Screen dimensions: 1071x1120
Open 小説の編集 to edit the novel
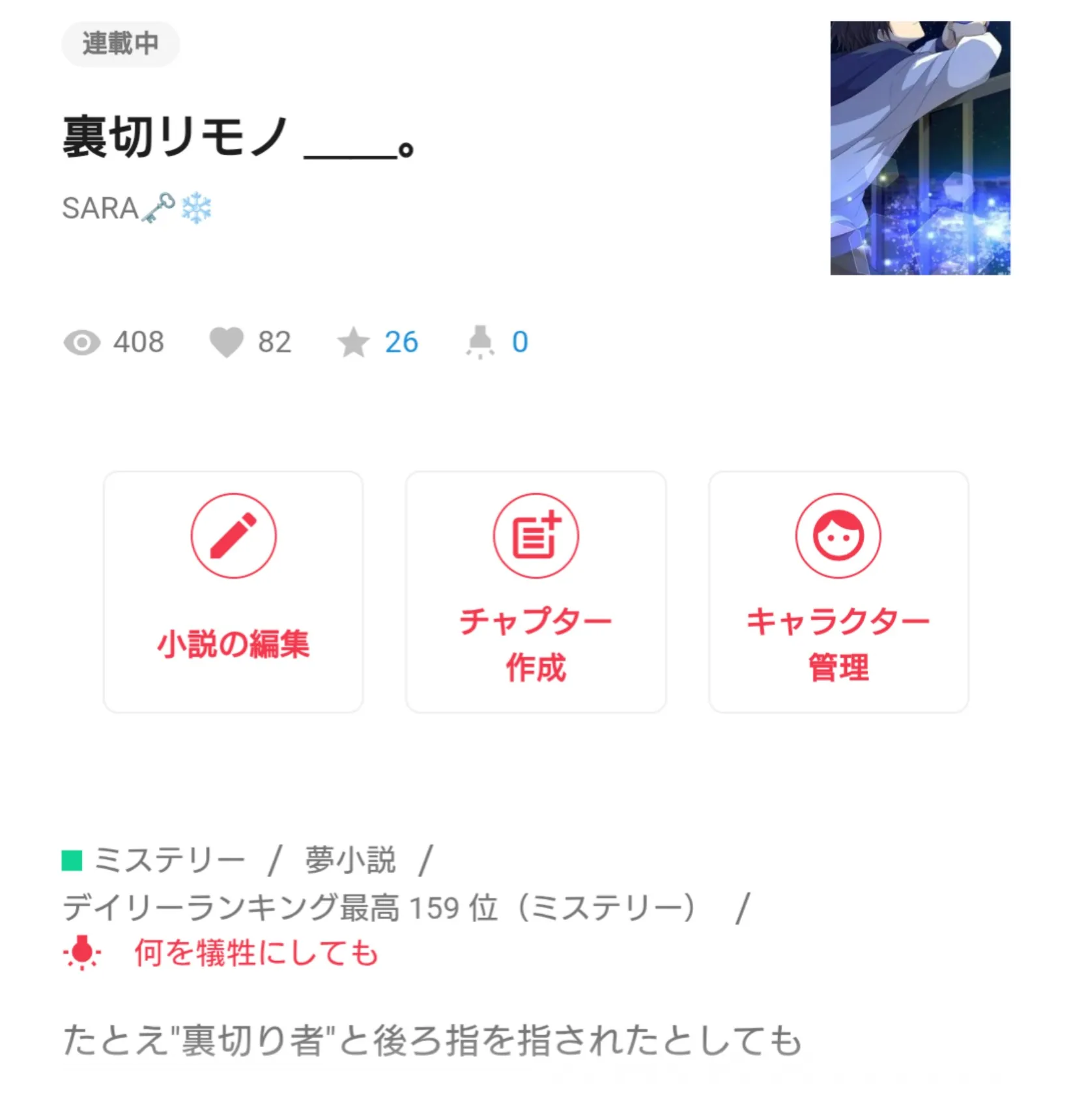(233, 591)
